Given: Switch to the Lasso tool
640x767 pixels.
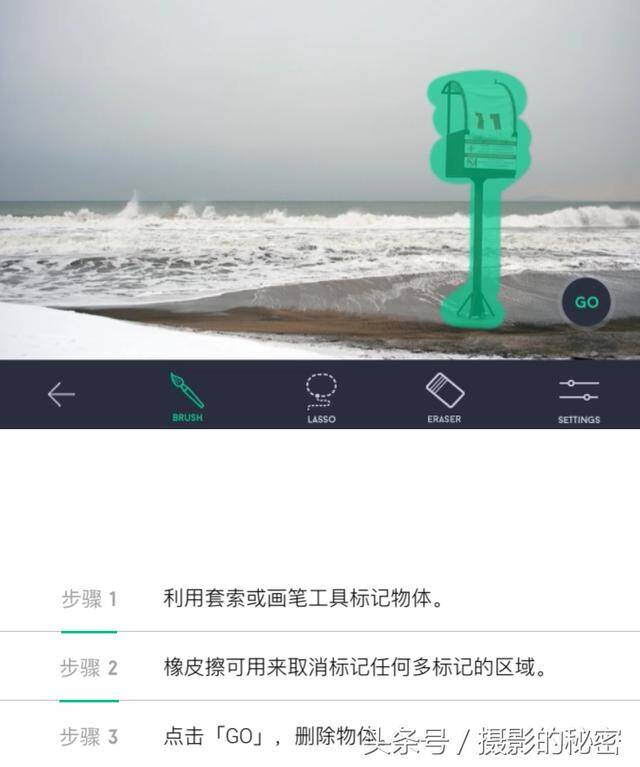Looking at the screenshot, I should [x=321, y=396].
